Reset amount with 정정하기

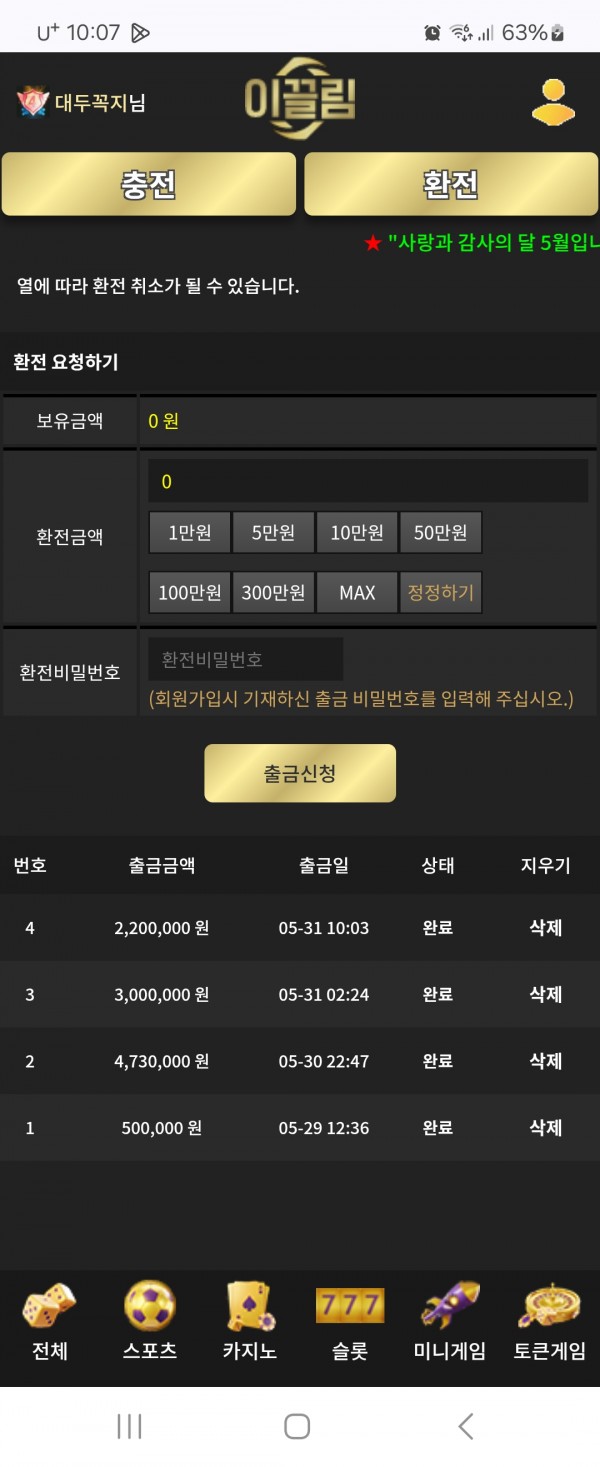[x=440, y=592]
